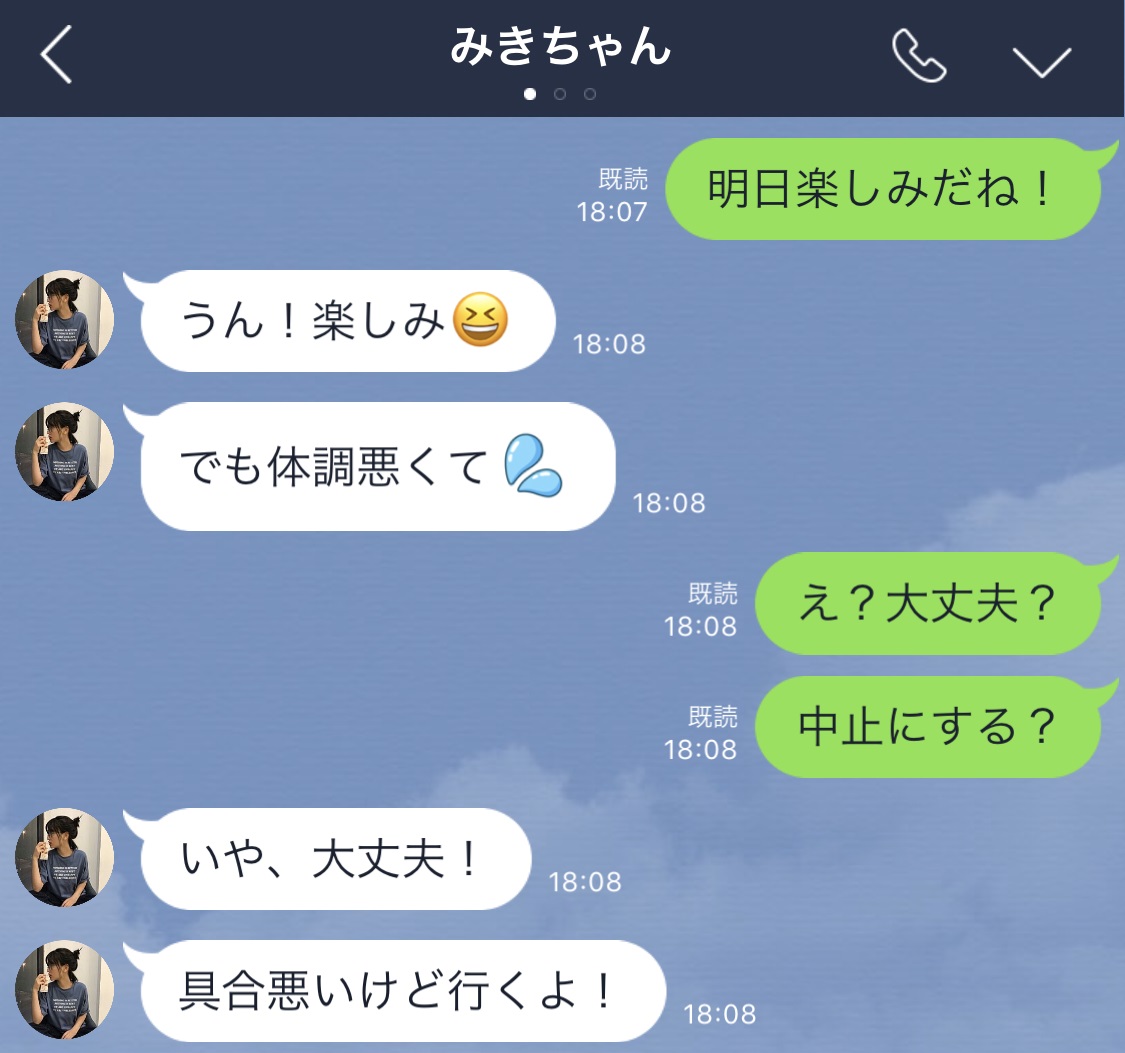Tap the avatar next to でも体調悪くて
This screenshot has height=1053, width=1125.
pyautogui.click(x=65, y=452)
